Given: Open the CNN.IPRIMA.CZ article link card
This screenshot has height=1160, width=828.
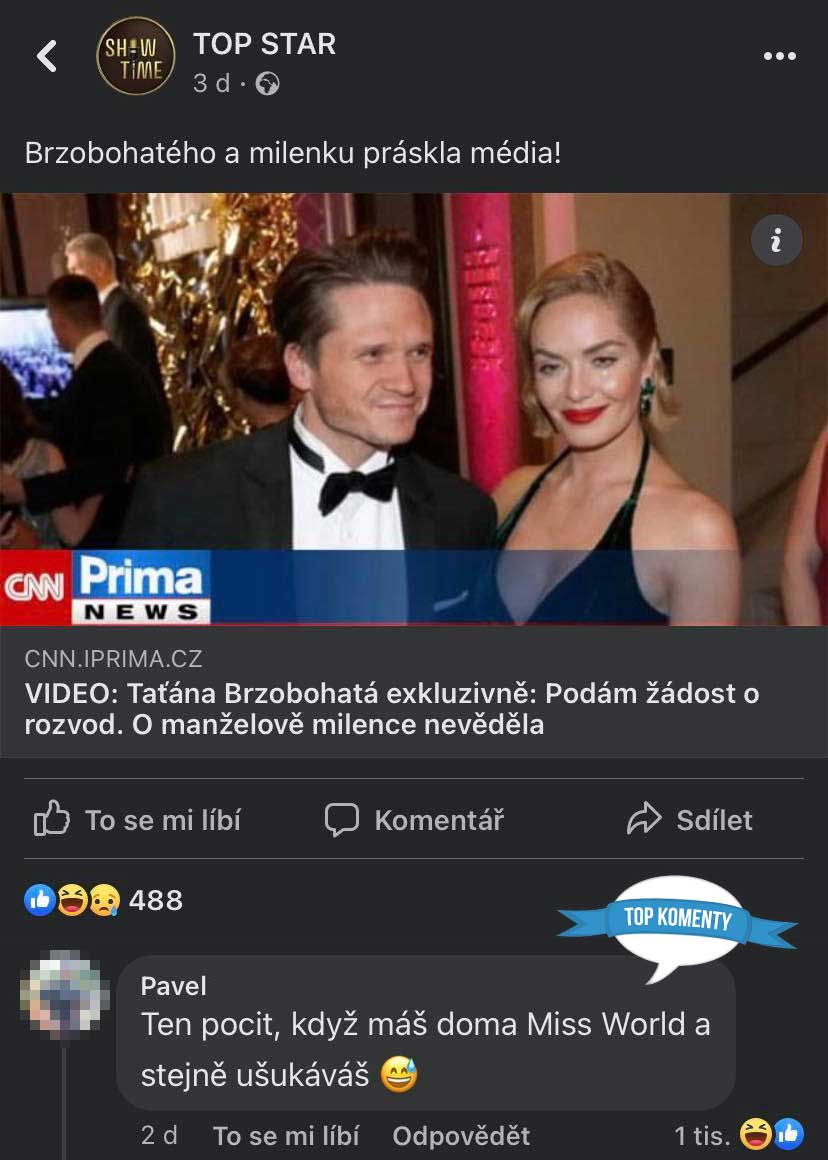Looking at the screenshot, I should [392, 692].
